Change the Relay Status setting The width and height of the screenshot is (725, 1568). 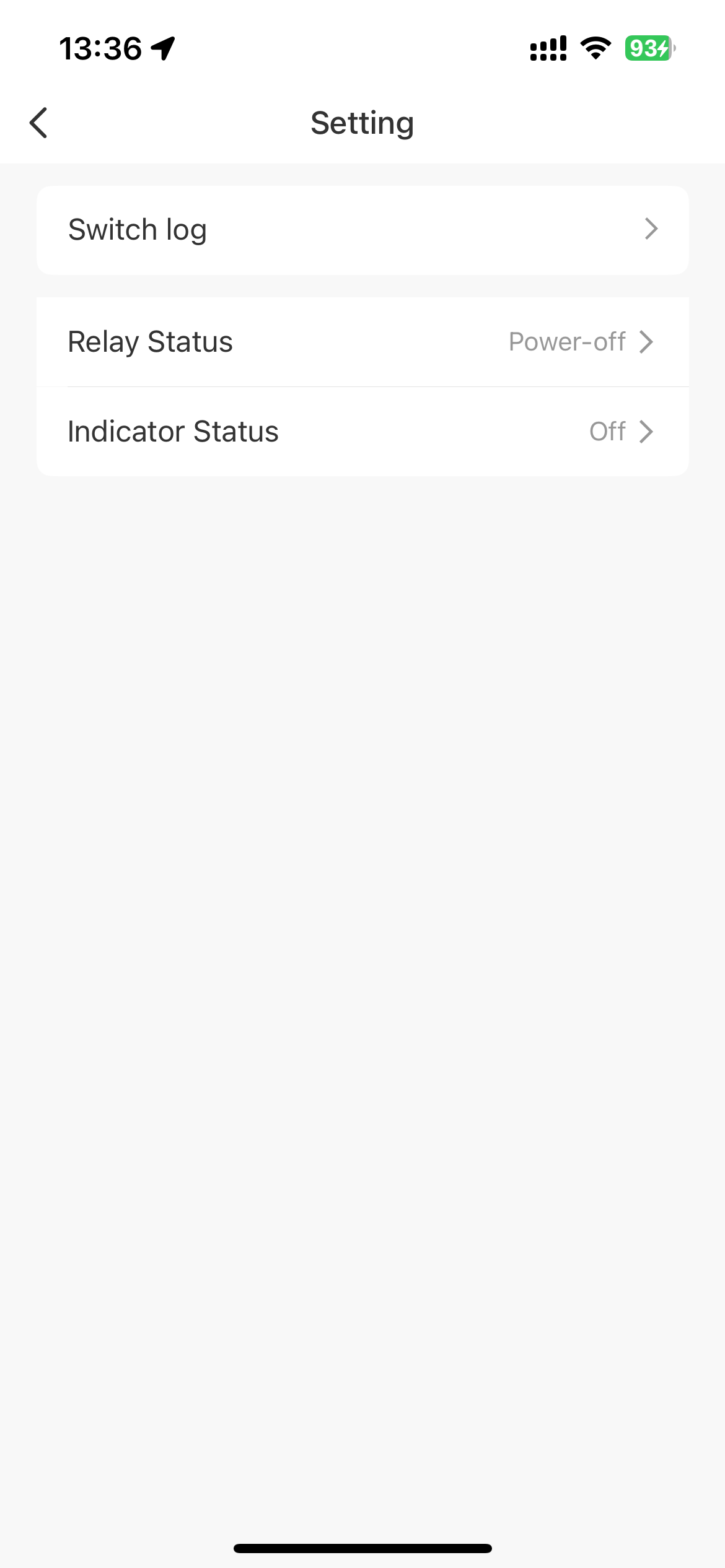(362, 342)
